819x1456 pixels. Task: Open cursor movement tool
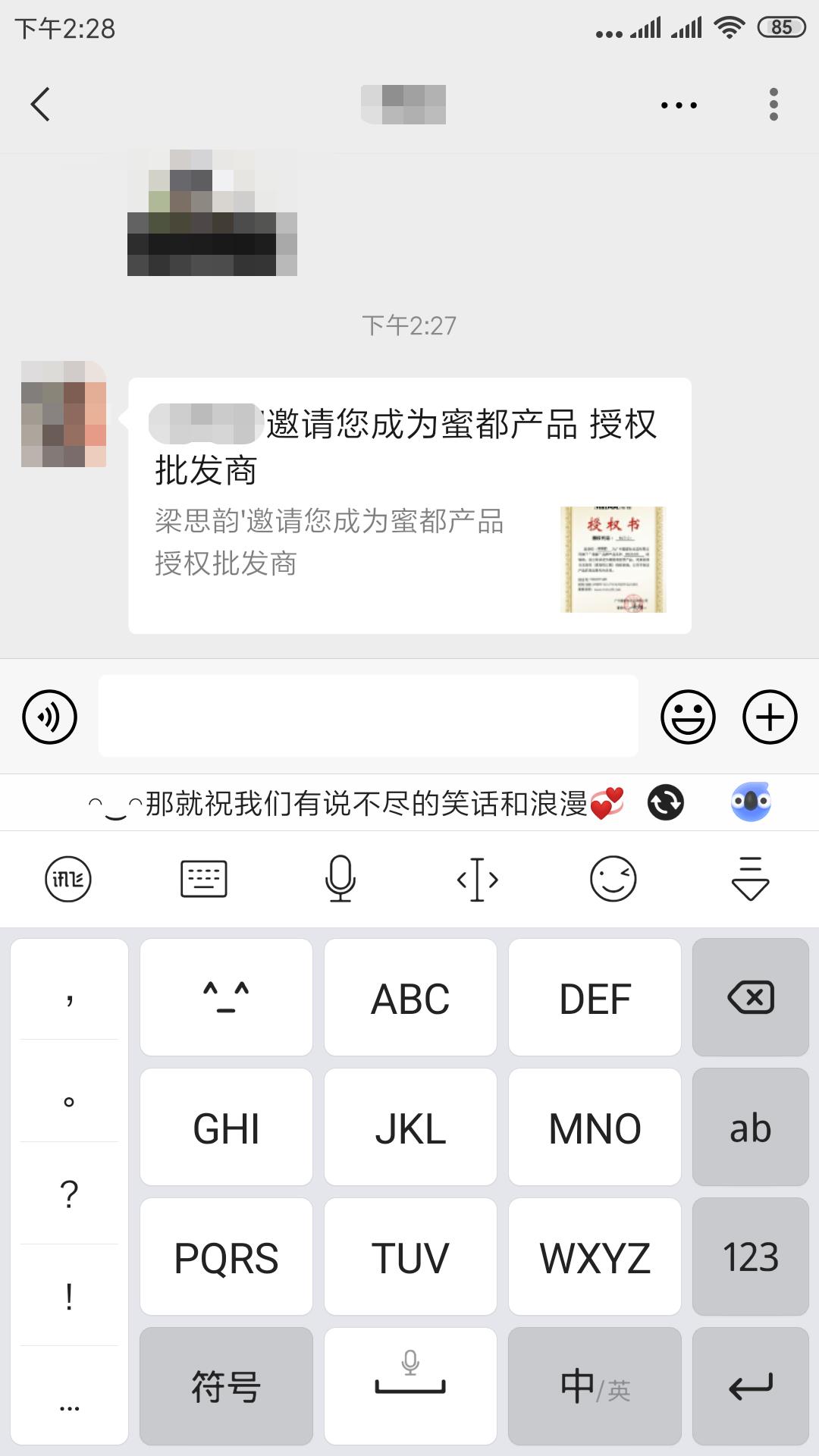pyautogui.click(x=477, y=880)
